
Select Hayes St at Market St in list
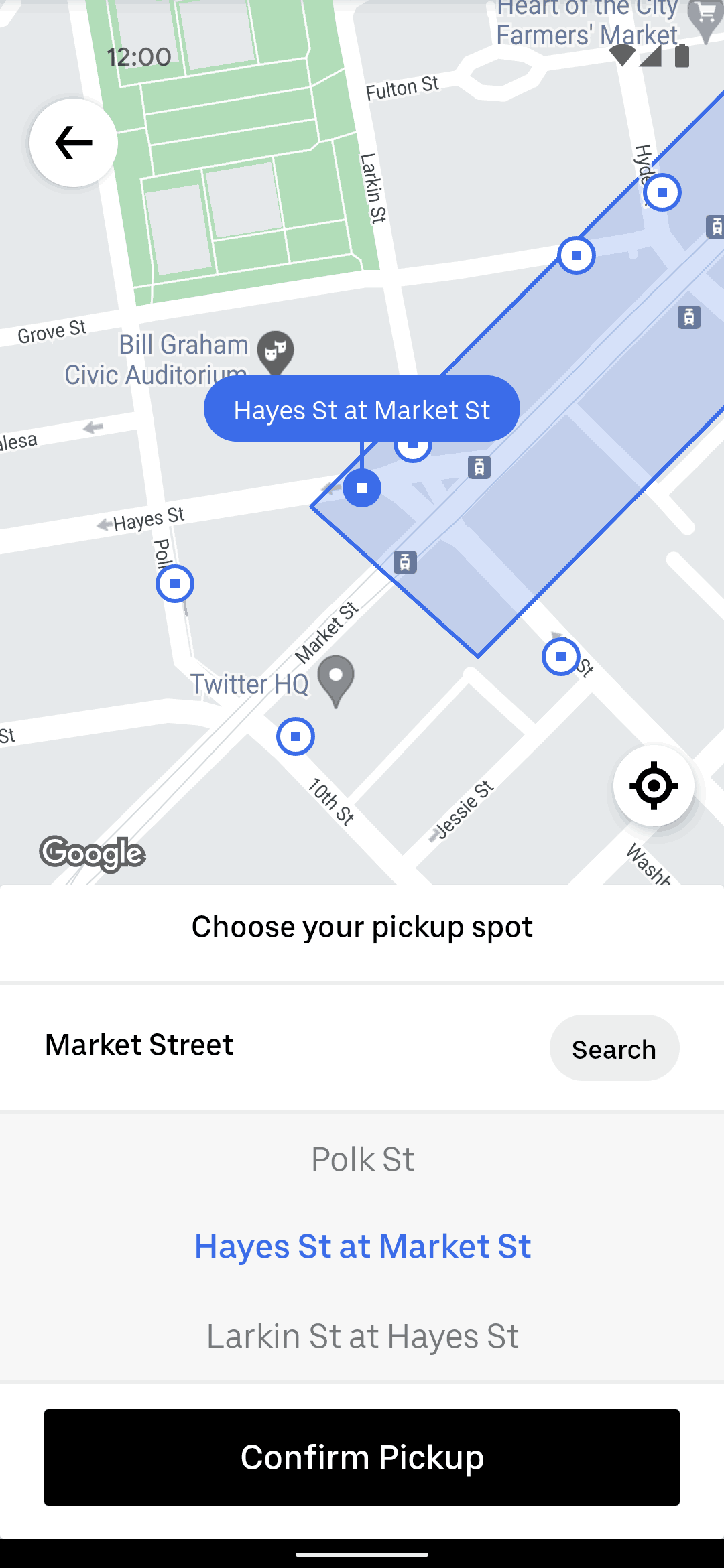363,1246
